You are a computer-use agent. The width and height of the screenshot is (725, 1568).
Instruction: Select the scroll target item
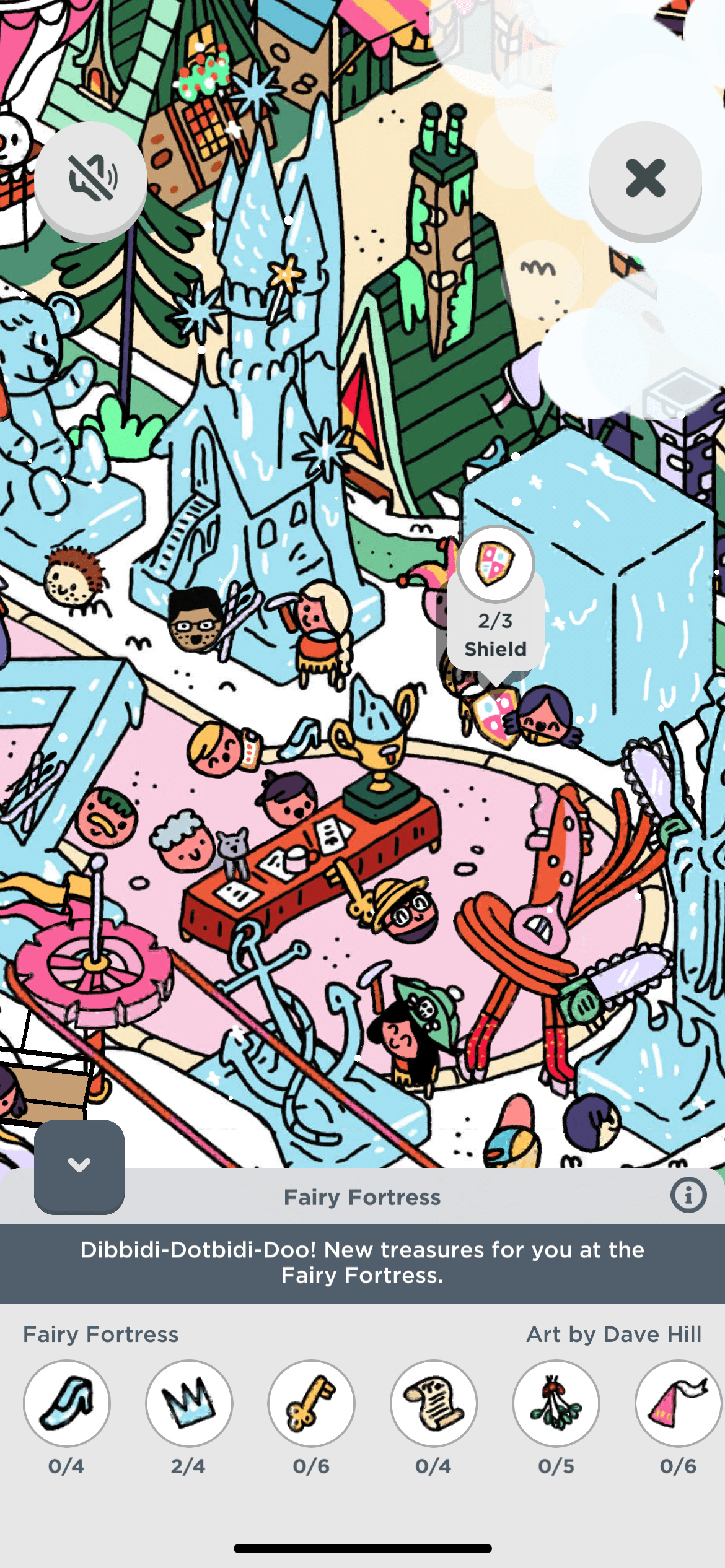(x=434, y=1403)
